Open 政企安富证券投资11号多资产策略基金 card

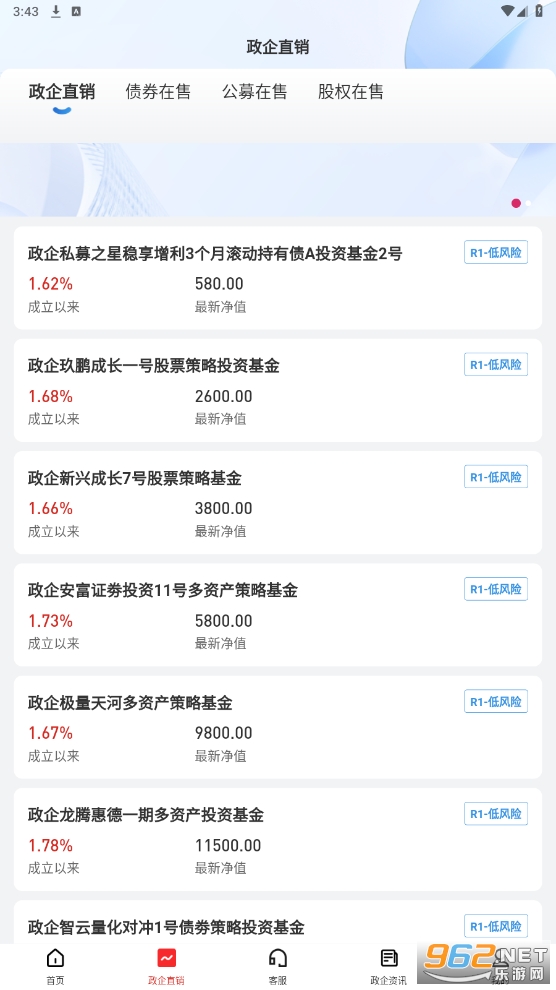tap(278, 615)
